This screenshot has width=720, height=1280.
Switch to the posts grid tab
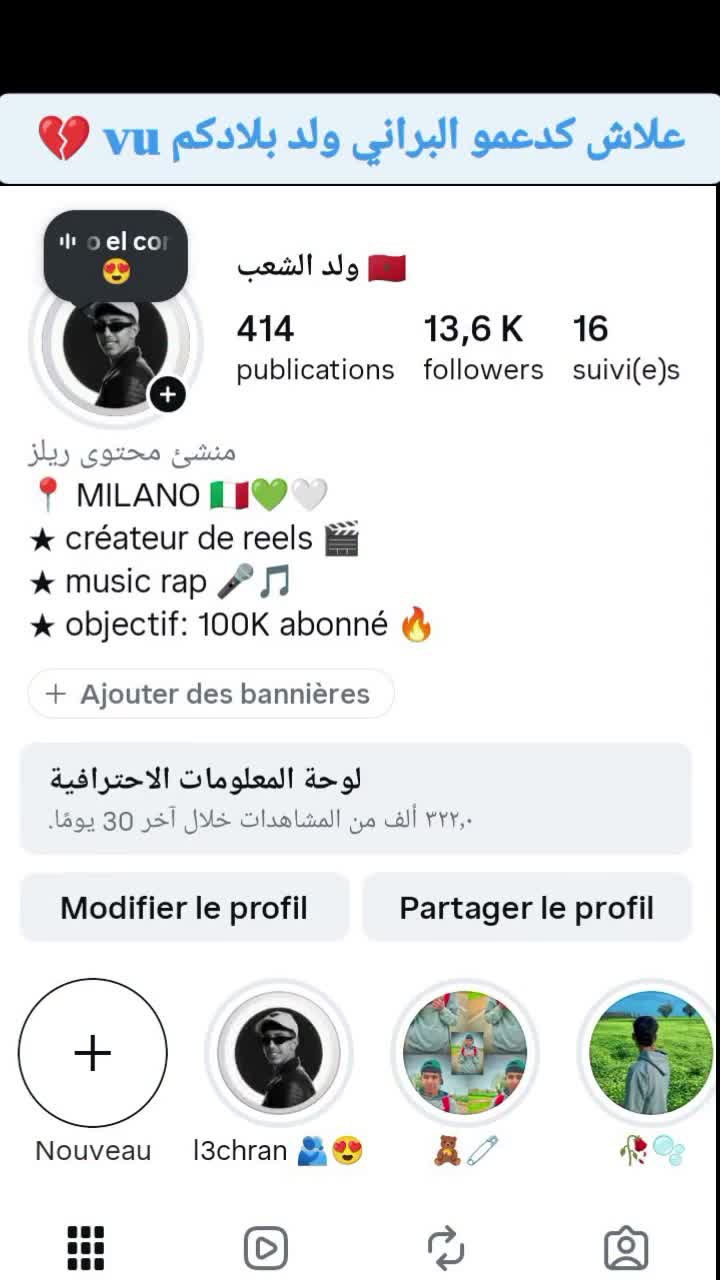(x=86, y=1248)
